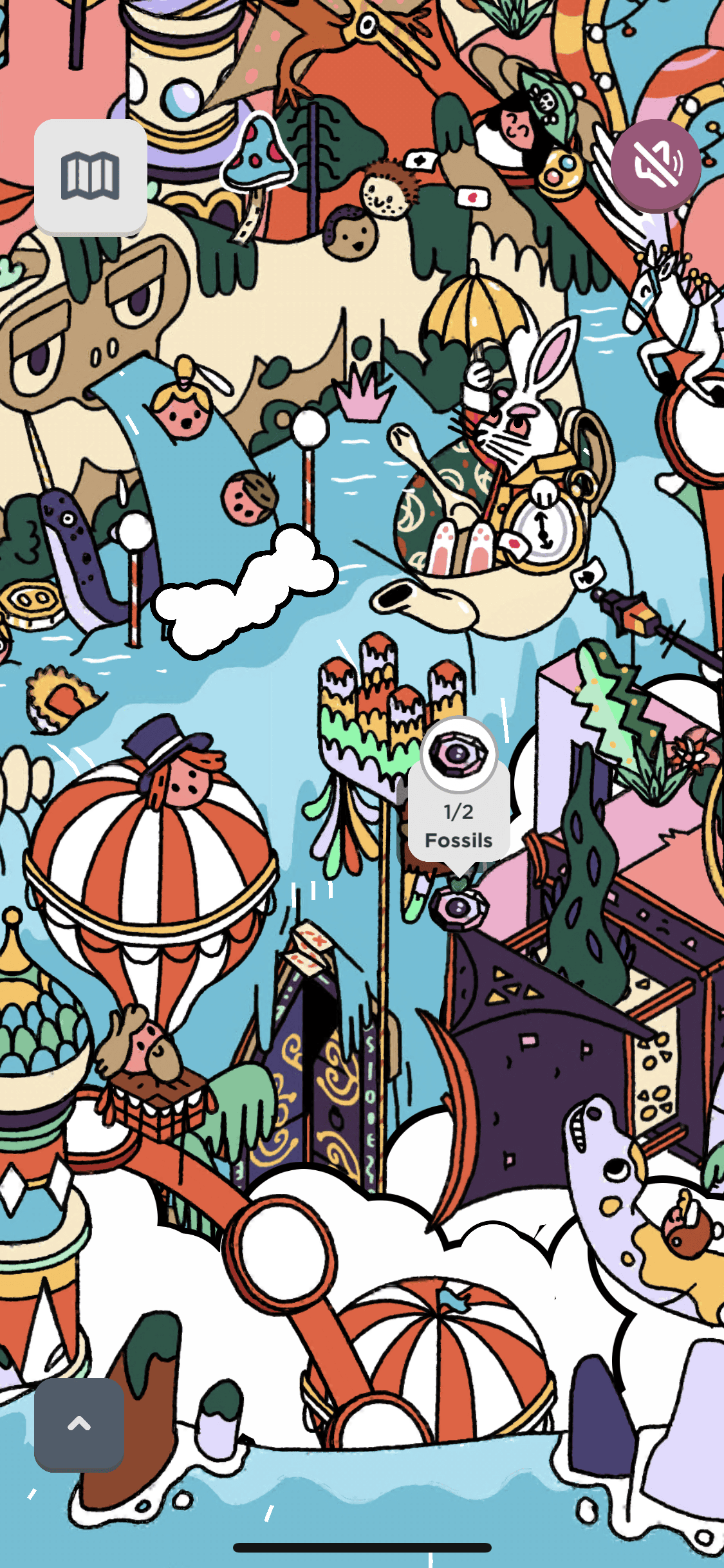Unmute the game sound
Screen dimensions: 724x1568
coord(656,165)
